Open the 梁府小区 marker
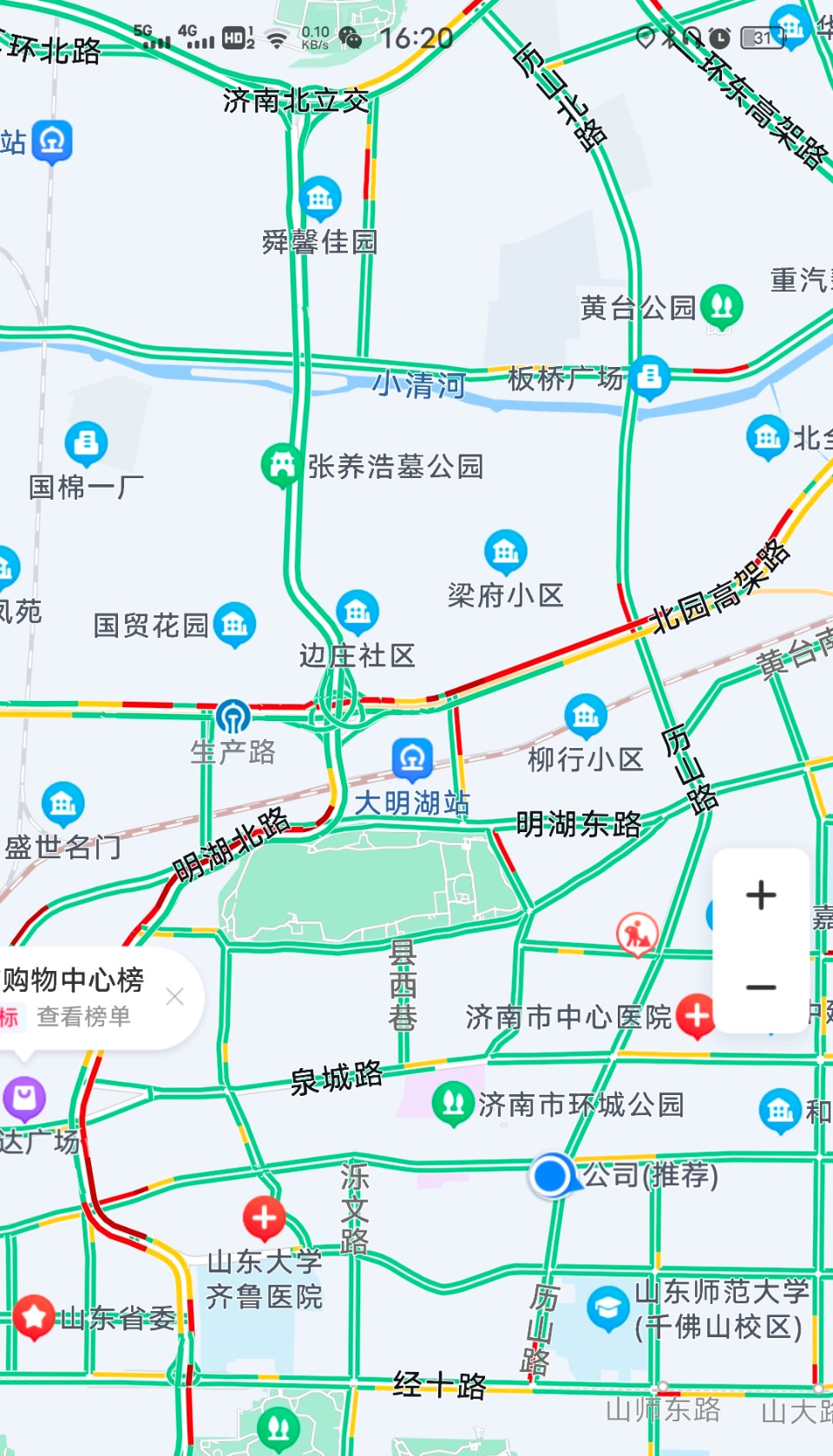833x1456 pixels. coord(505,550)
